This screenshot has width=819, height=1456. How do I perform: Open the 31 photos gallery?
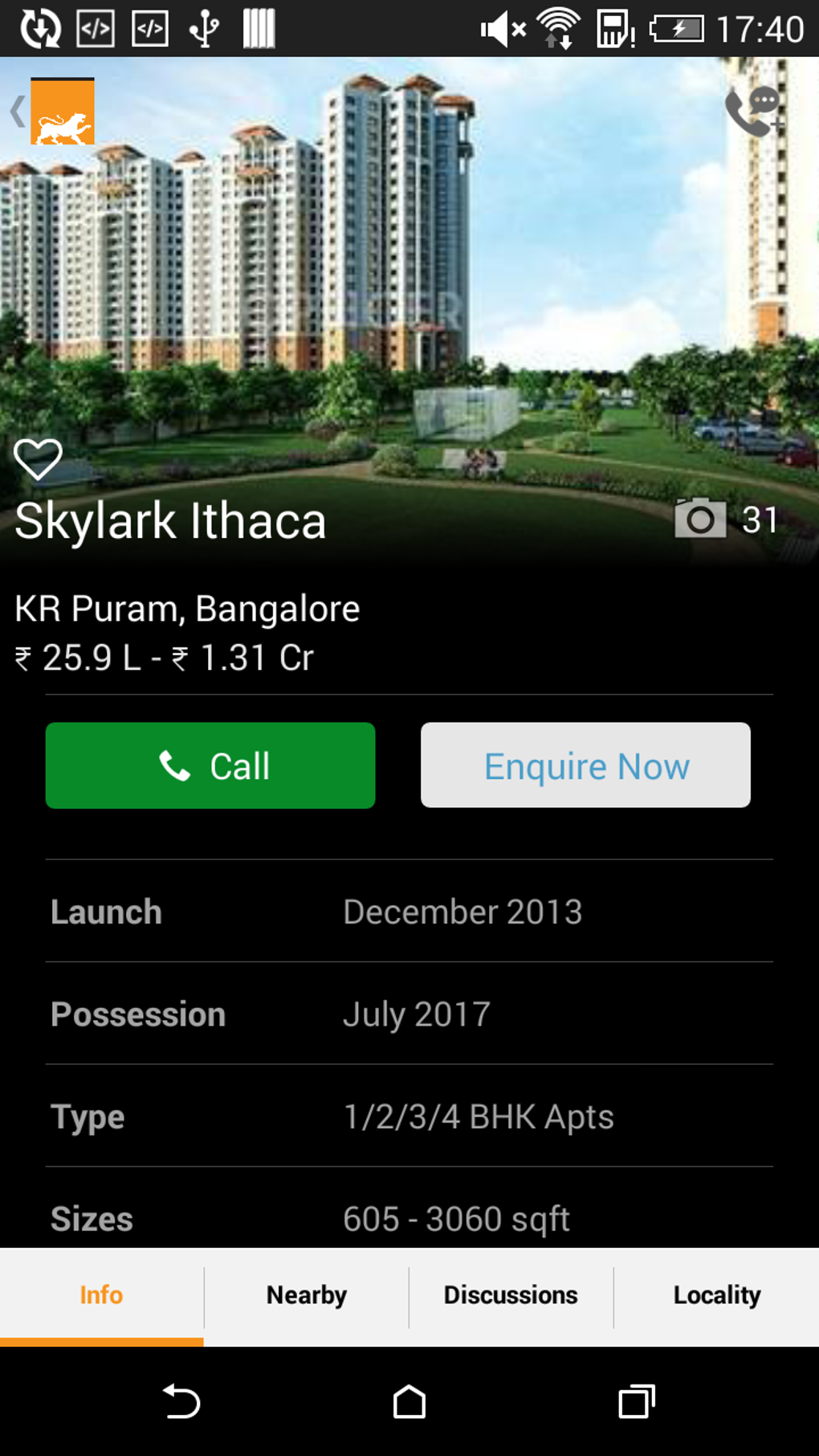[x=726, y=519]
